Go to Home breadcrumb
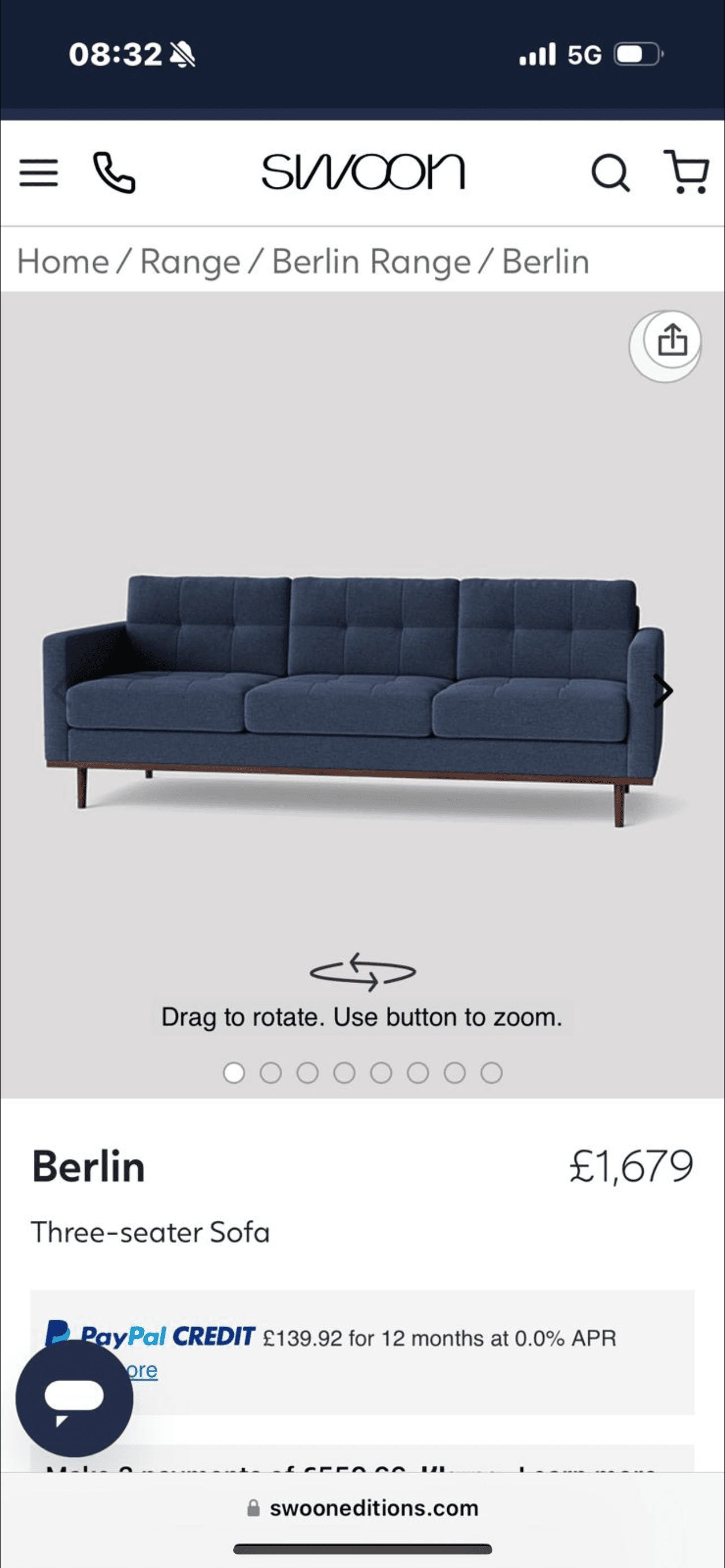The image size is (725, 1568). click(63, 262)
